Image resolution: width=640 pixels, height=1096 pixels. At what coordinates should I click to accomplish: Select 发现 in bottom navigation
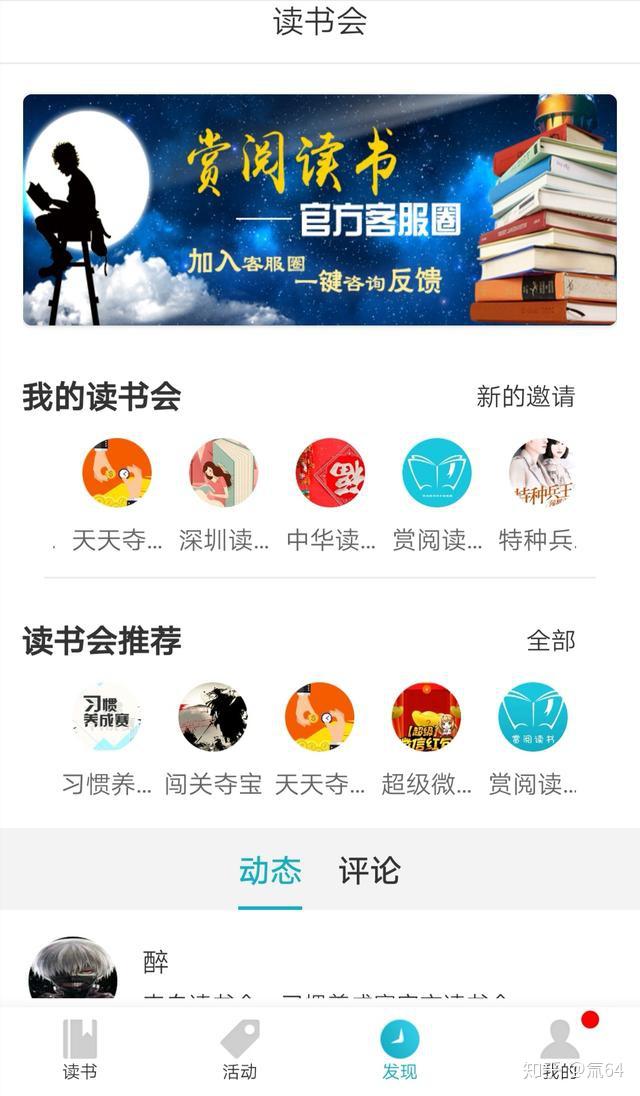400,1050
